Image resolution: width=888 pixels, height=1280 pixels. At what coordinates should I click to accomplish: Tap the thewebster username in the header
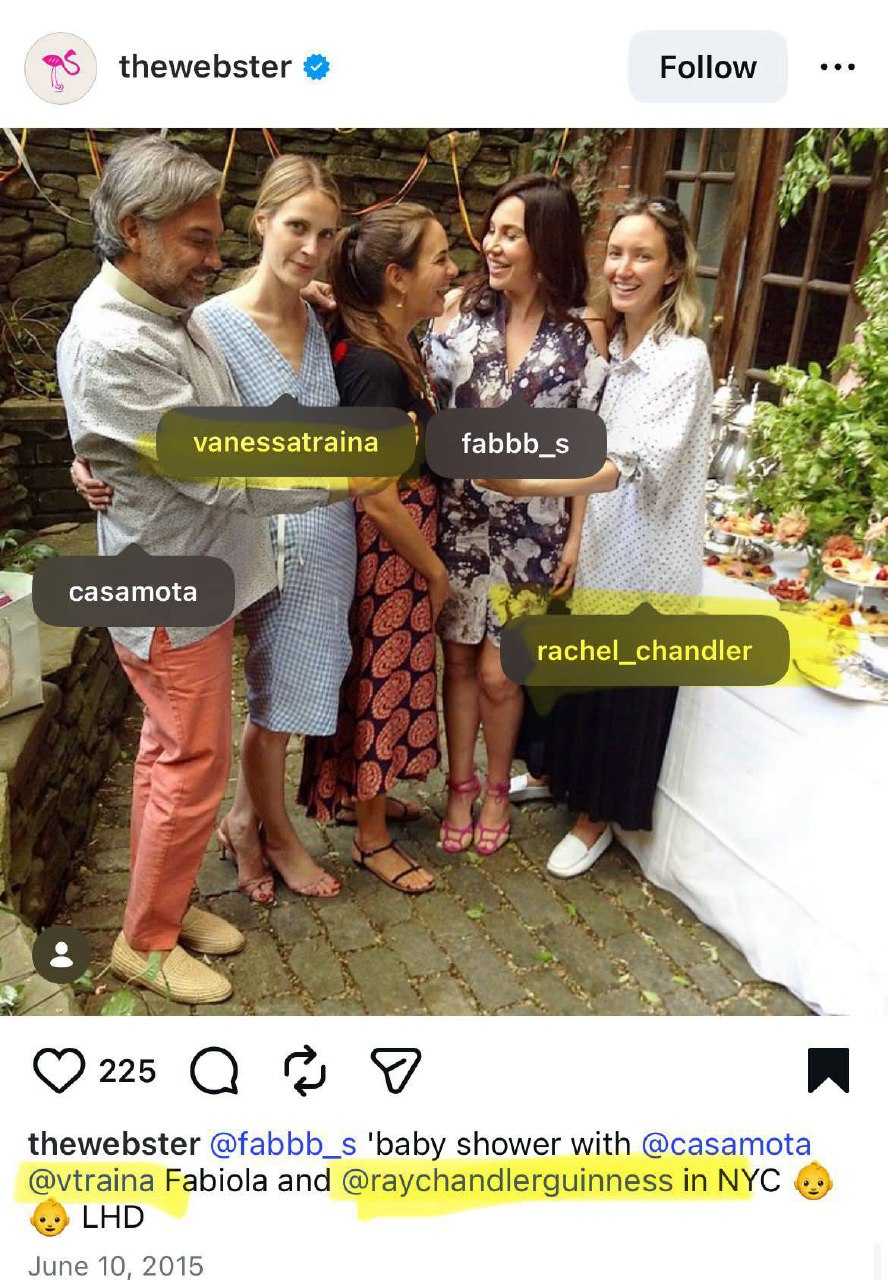click(205, 67)
